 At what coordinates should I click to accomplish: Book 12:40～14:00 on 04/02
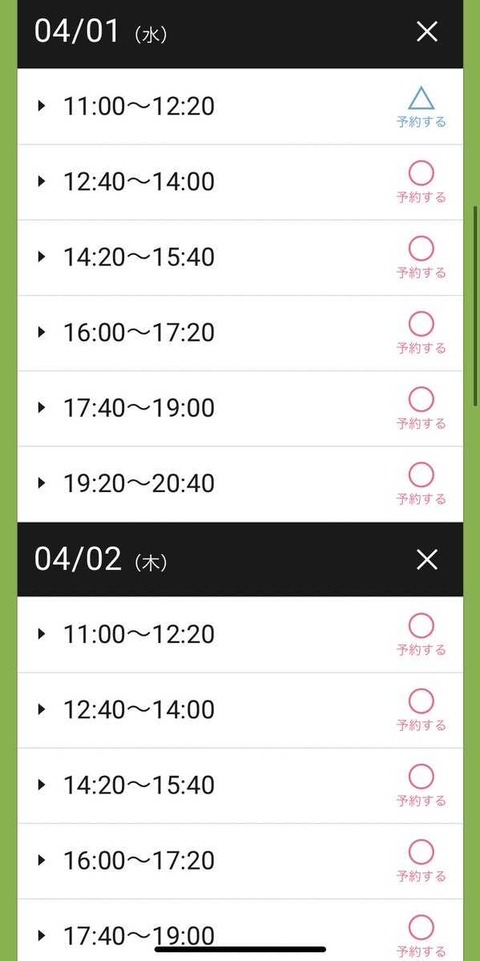pyautogui.click(x=421, y=710)
